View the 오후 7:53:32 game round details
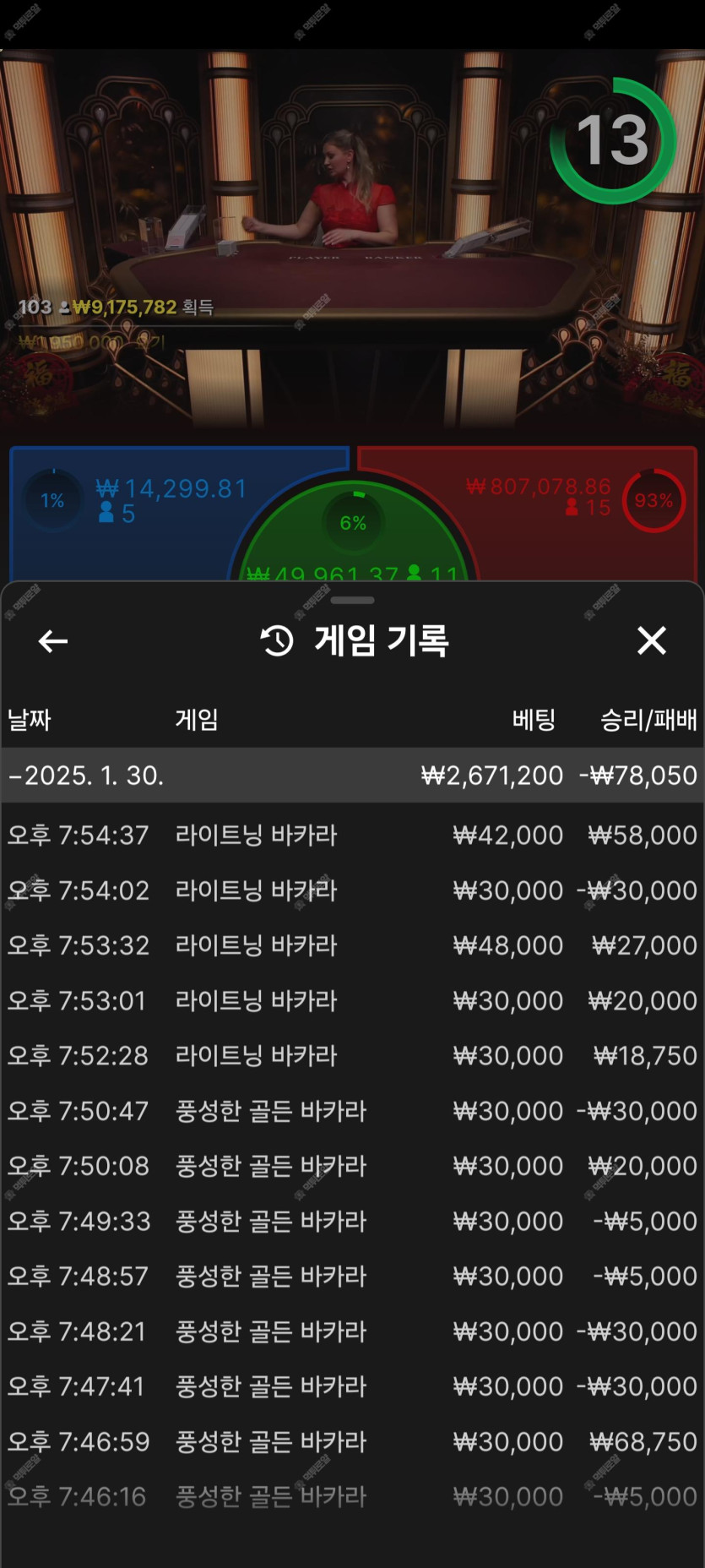The height and width of the screenshot is (1568, 705). [352, 945]
